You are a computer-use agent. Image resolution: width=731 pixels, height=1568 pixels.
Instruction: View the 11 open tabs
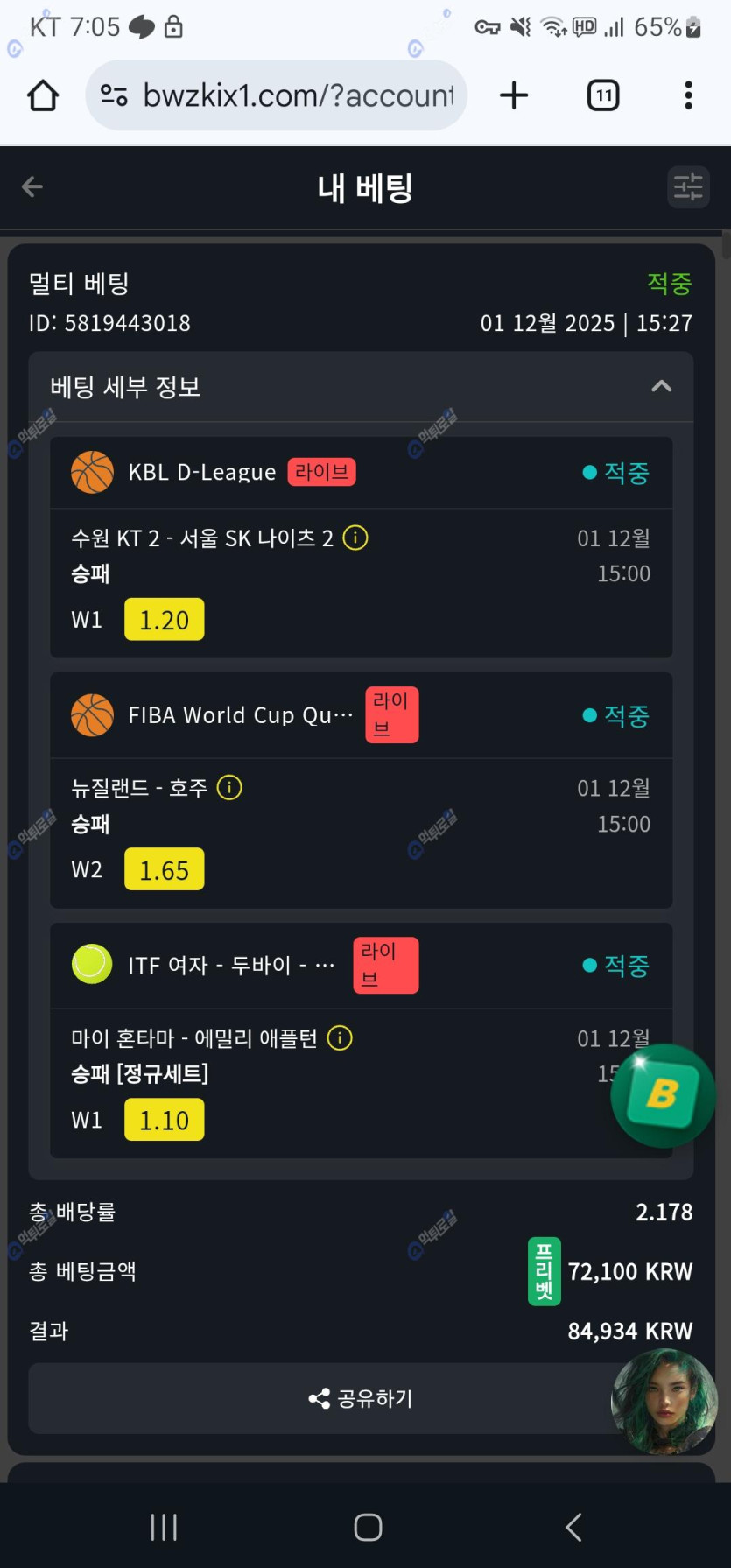(x=602, y=95)
